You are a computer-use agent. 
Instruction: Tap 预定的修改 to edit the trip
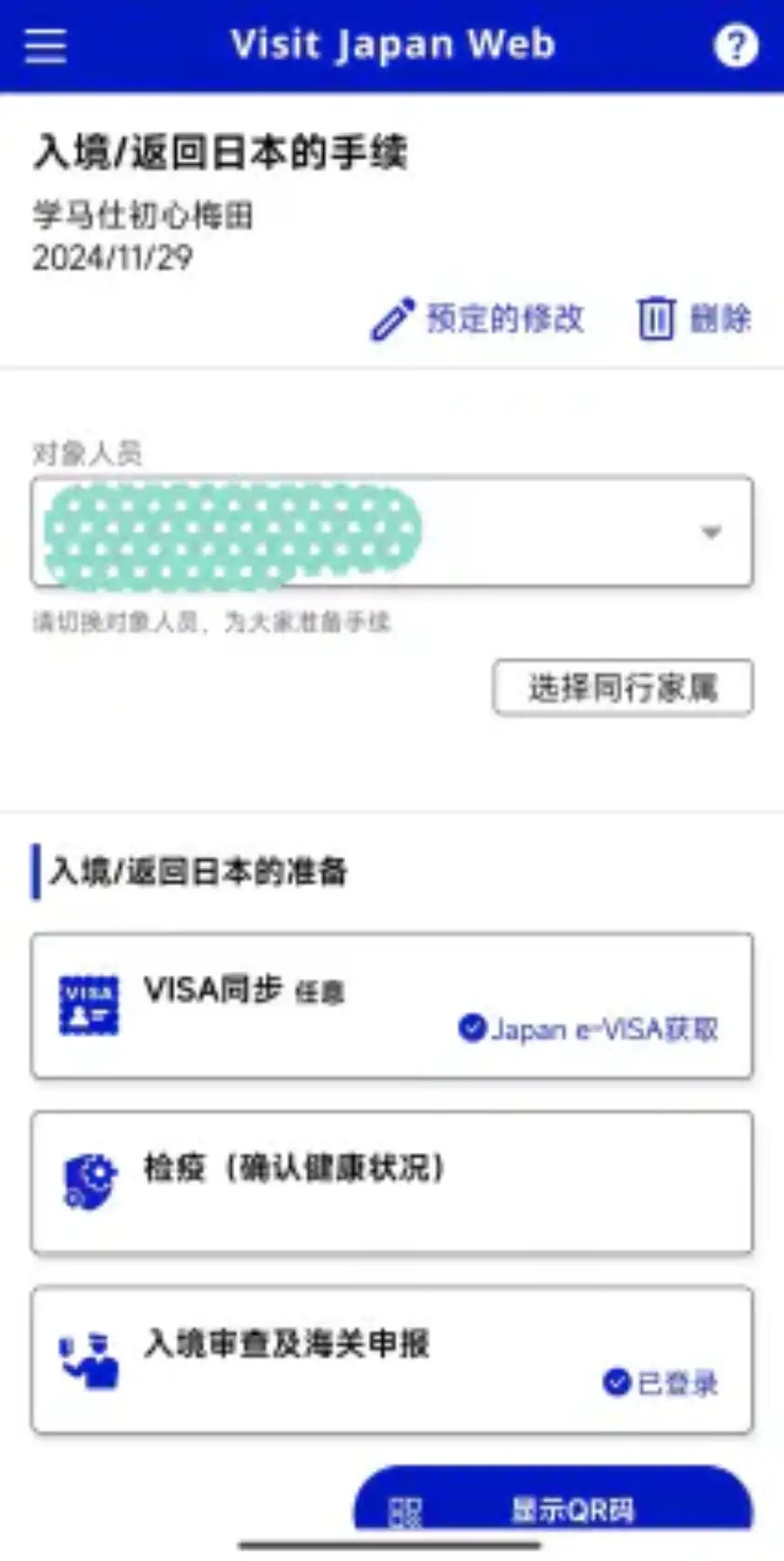478,319
